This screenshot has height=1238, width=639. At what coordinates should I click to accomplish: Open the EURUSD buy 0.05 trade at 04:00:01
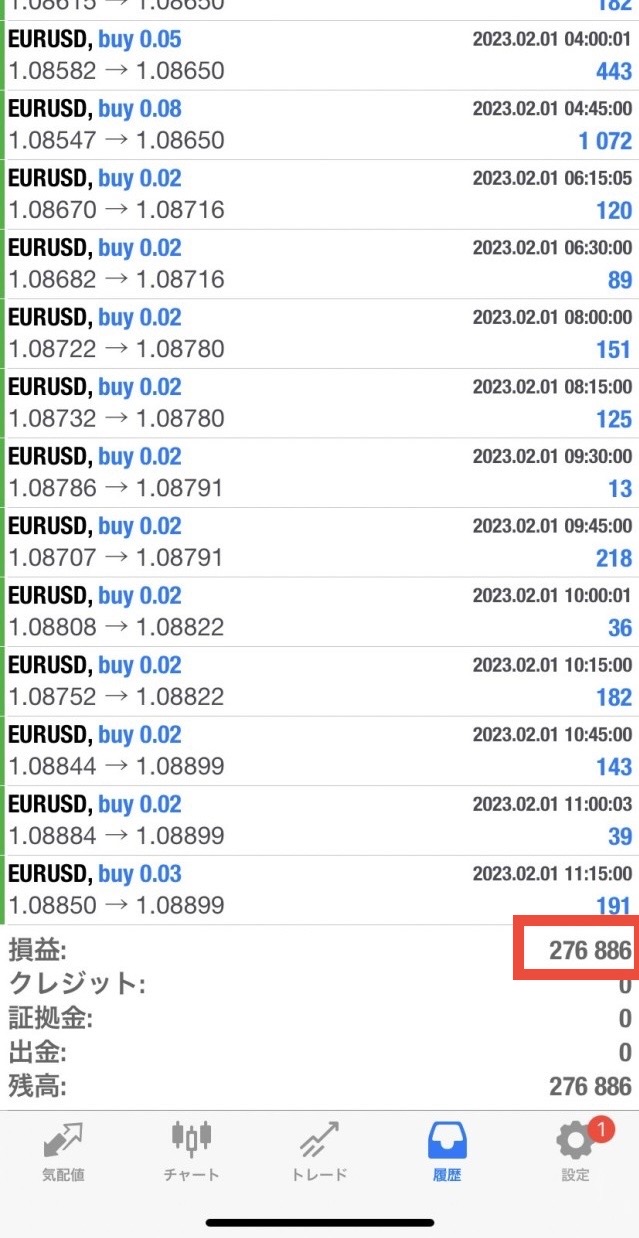(319, 56)
